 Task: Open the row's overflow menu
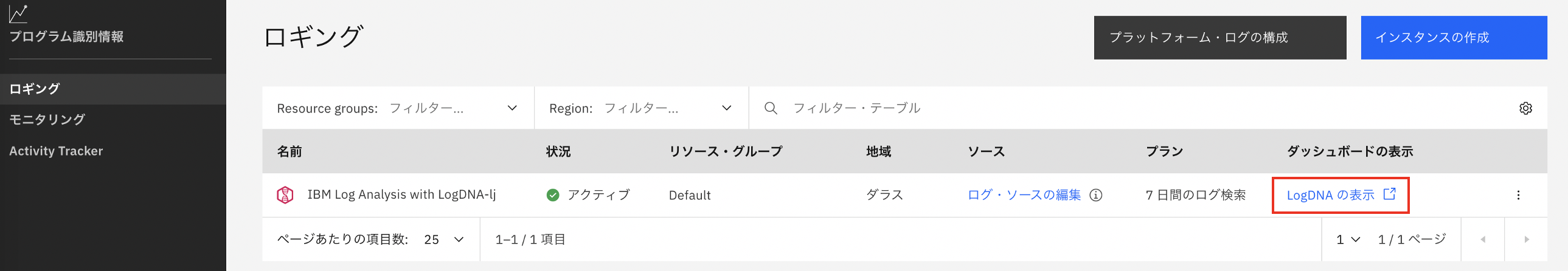pyautogui.click(x=1518, y=195)
